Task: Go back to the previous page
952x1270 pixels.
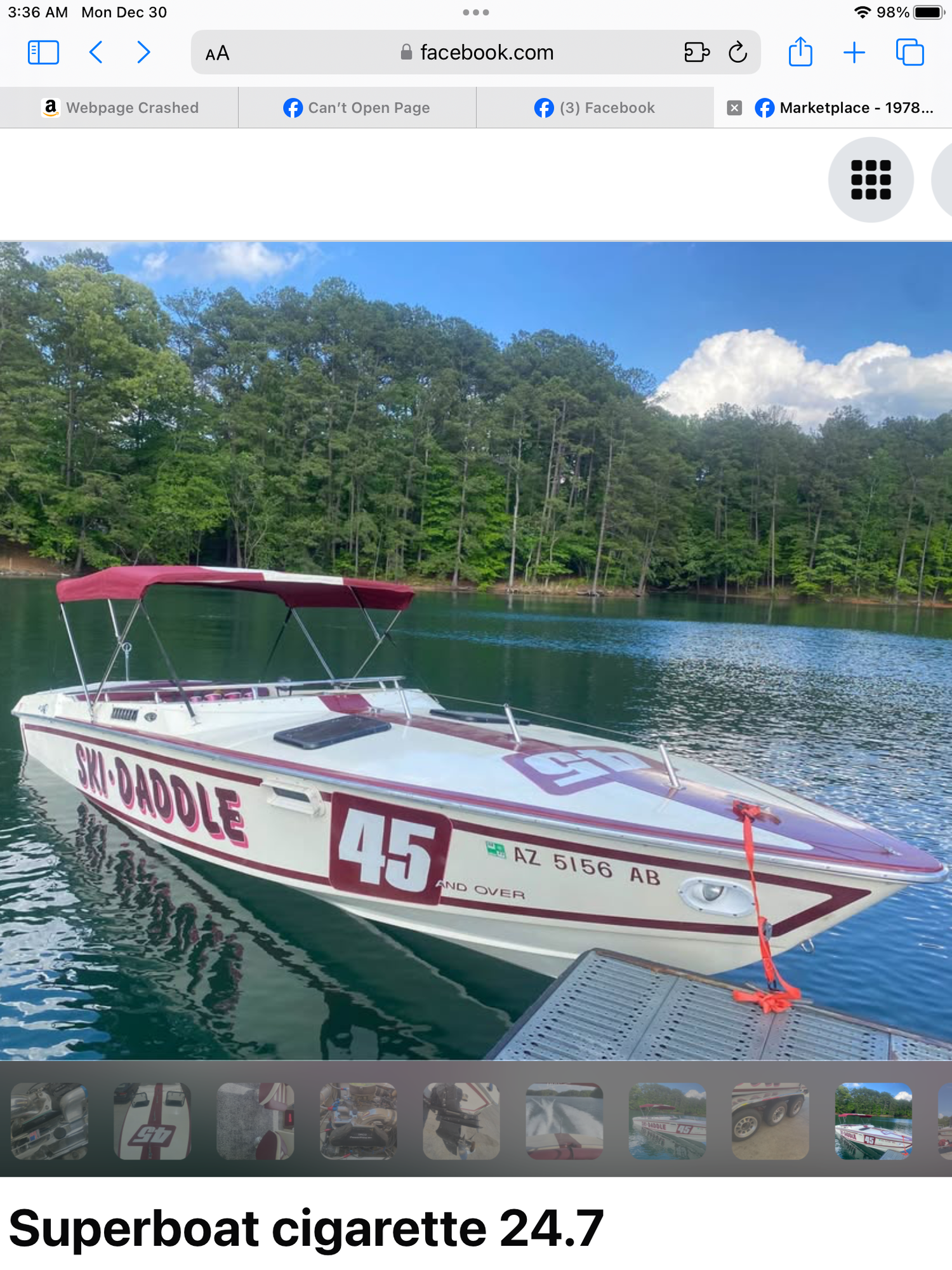Action: [x=96, y=52]
